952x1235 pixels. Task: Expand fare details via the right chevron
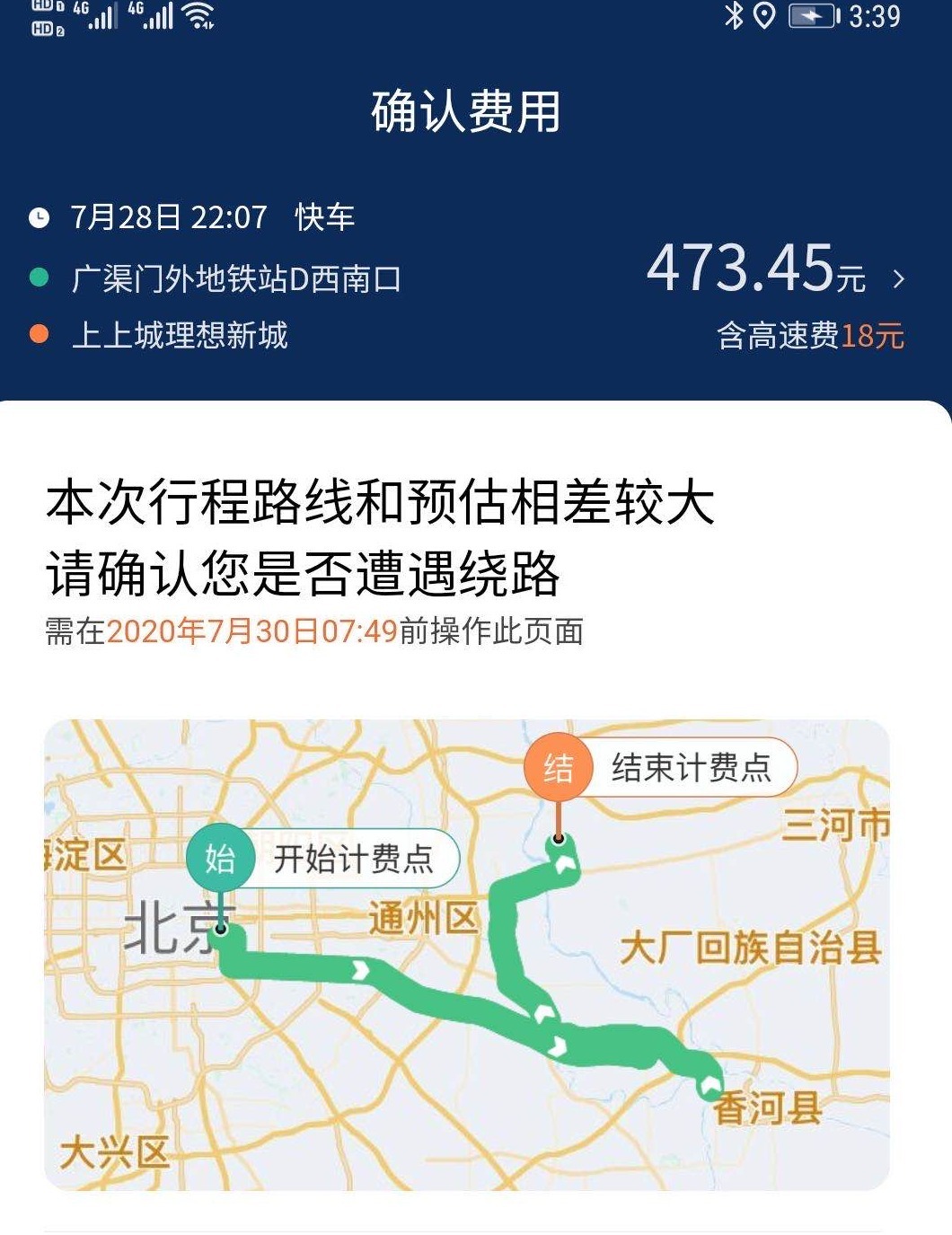coord(898,279)
